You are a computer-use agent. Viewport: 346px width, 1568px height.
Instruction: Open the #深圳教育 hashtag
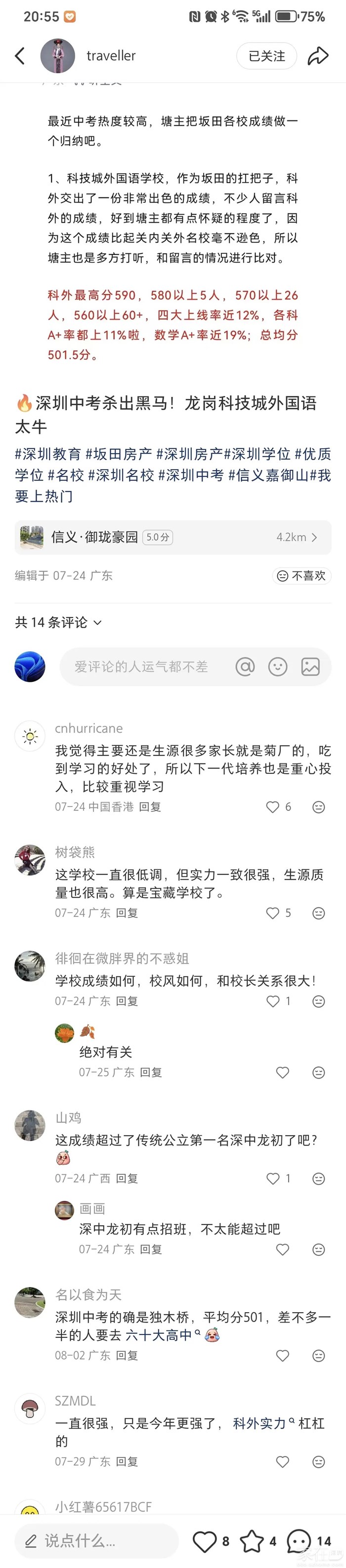click(48, 454)
